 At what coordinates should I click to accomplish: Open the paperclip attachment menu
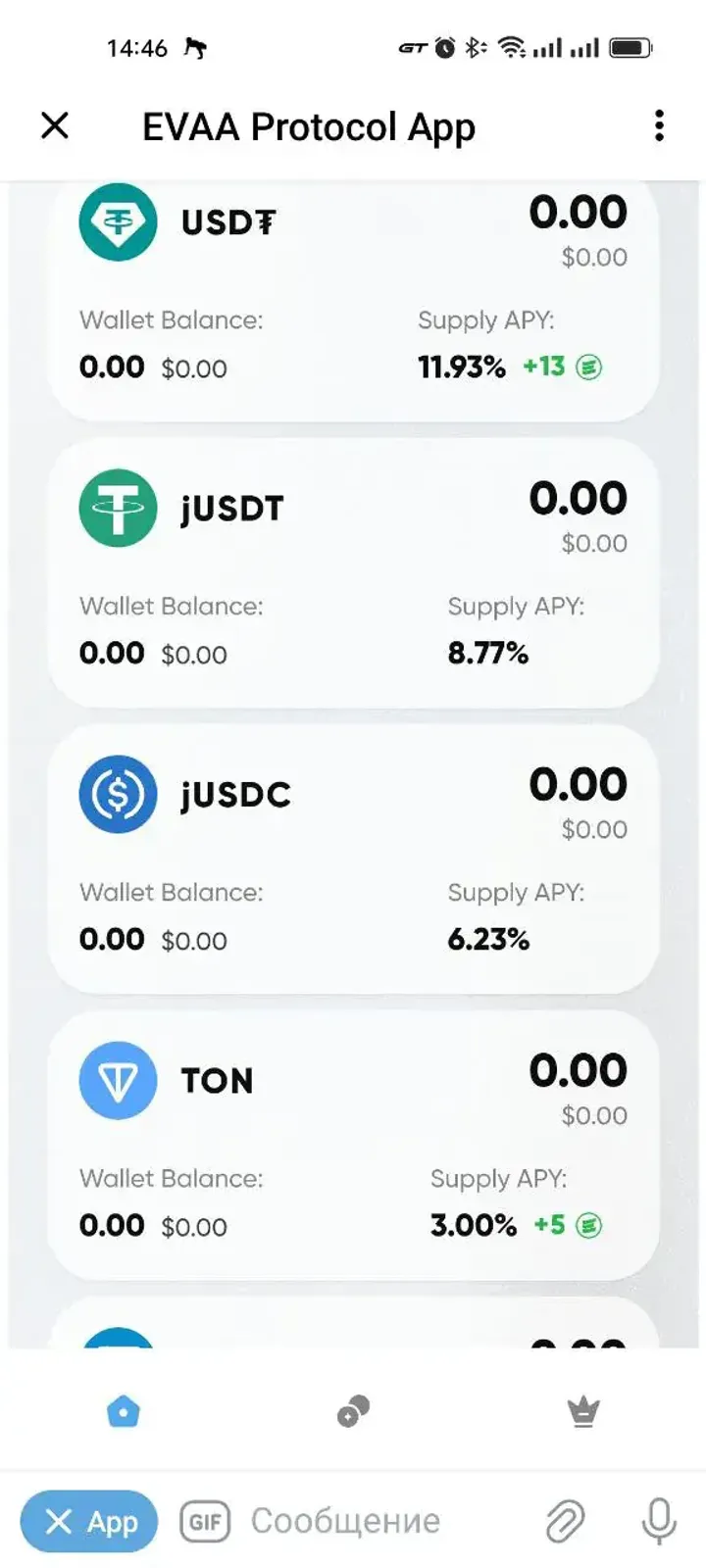(x=565, y=1521)
